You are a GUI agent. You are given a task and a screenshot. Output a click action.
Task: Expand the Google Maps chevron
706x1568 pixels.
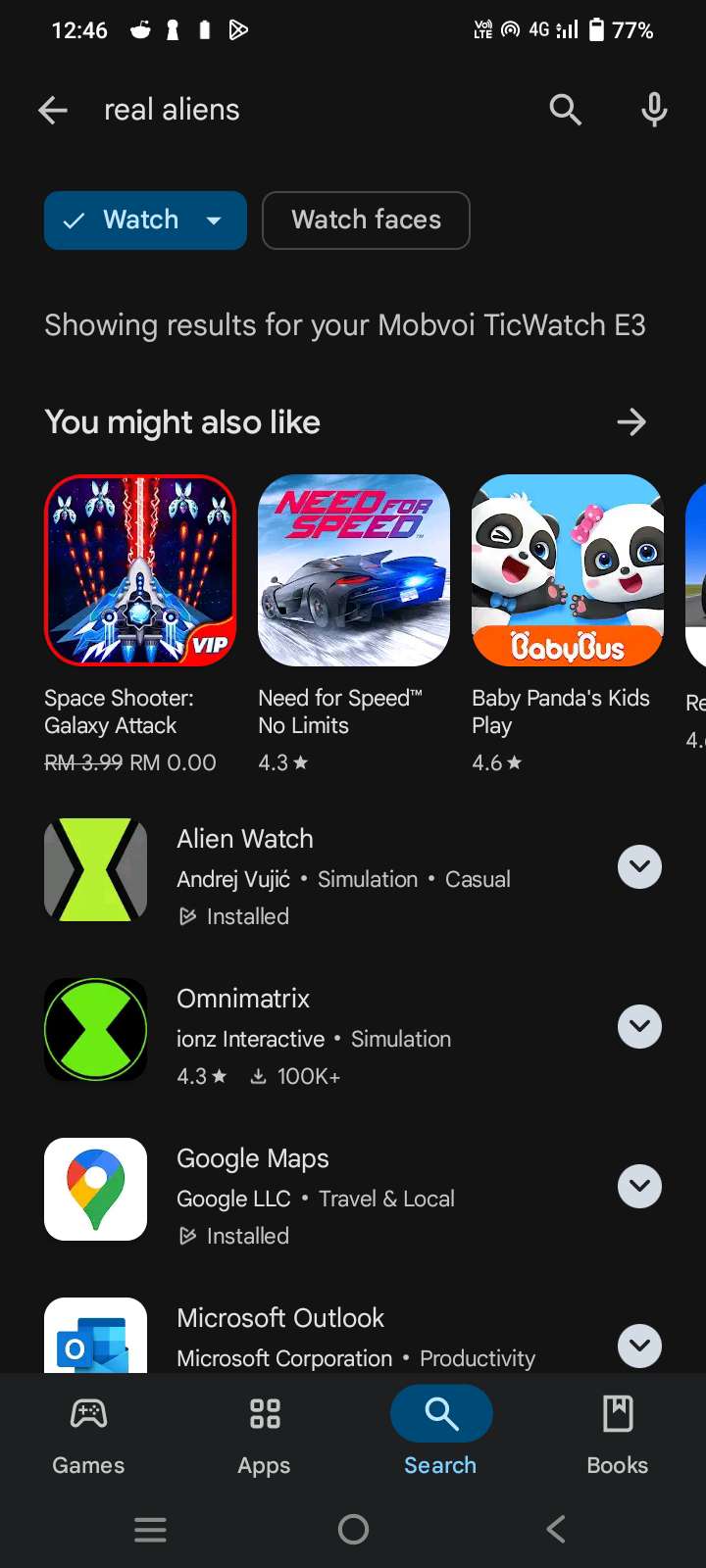coord(639,1187)
